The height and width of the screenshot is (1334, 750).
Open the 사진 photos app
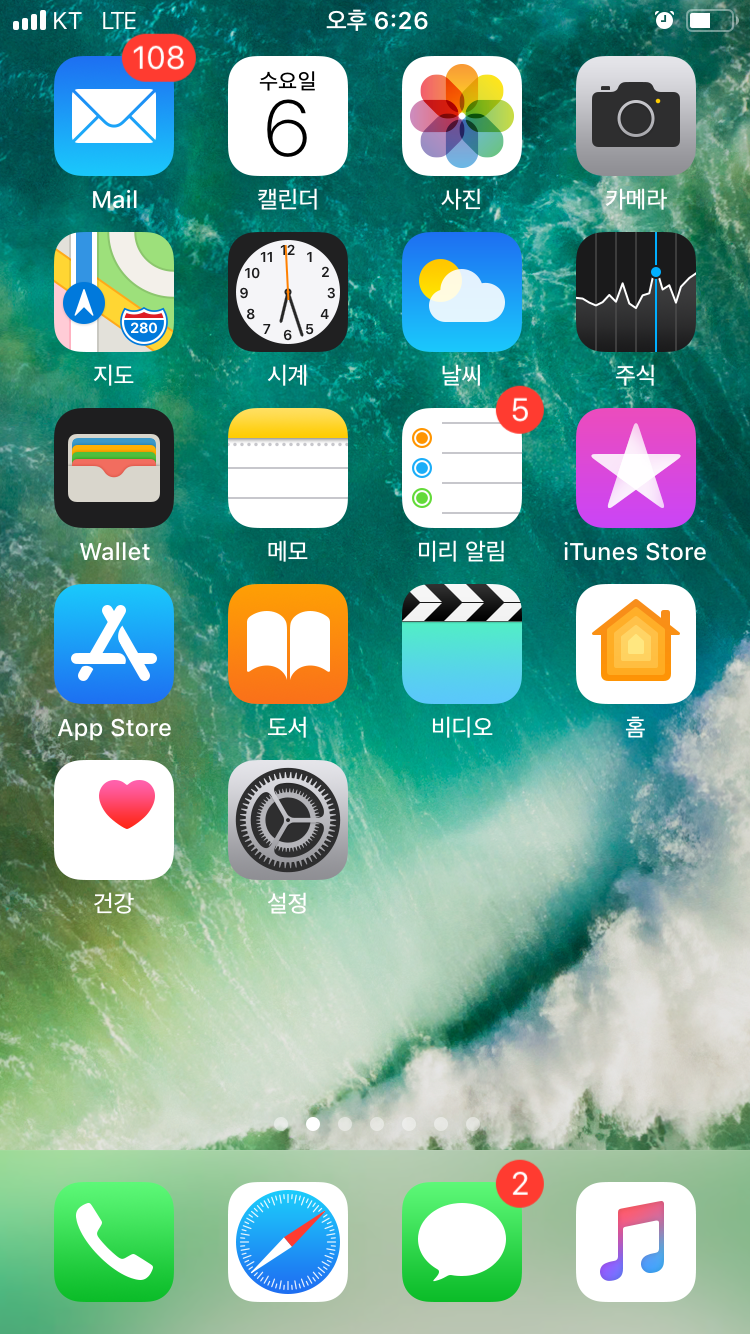coord(462,116)
